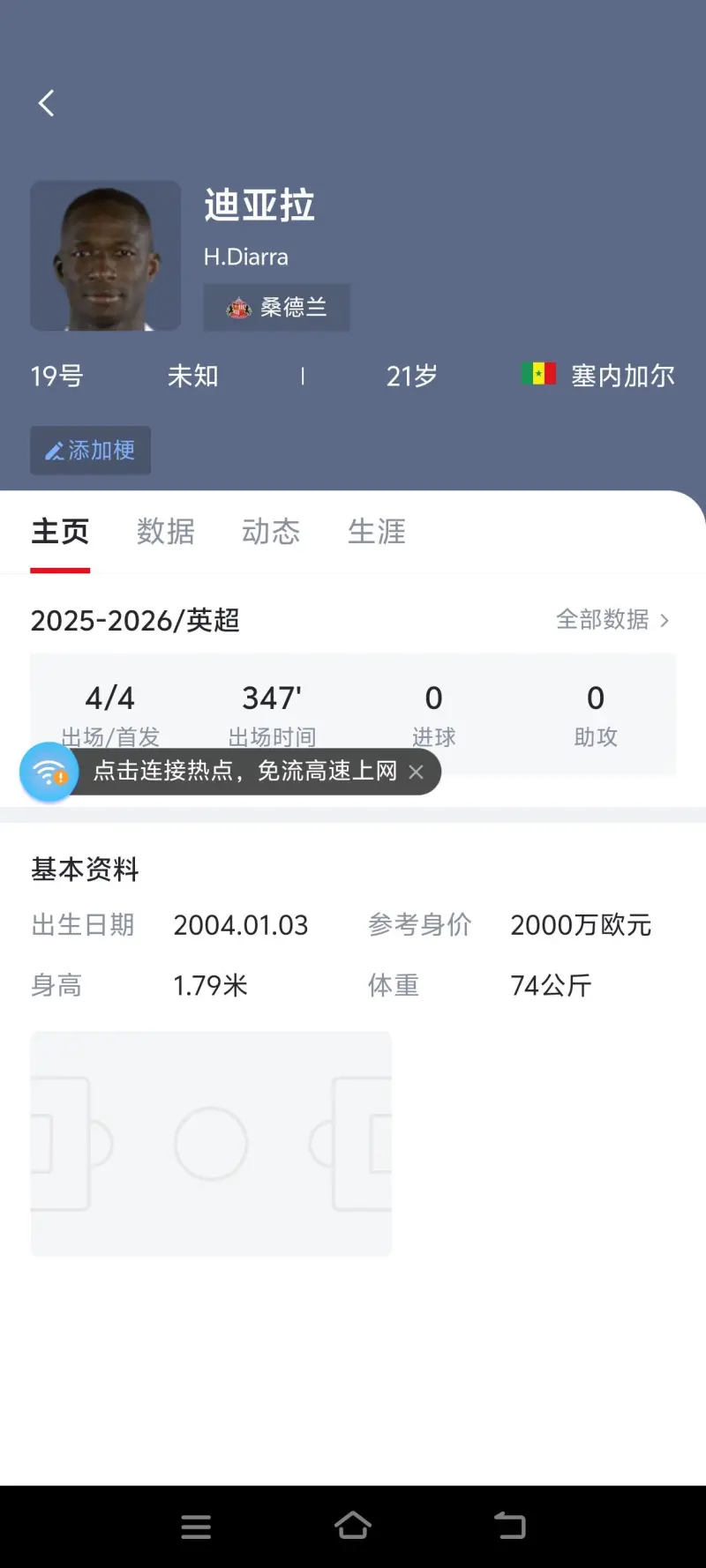This screenshot has width=706, height=1568.
Task: Switch to the 生涯 tab
Action: [x=377, y=532]
